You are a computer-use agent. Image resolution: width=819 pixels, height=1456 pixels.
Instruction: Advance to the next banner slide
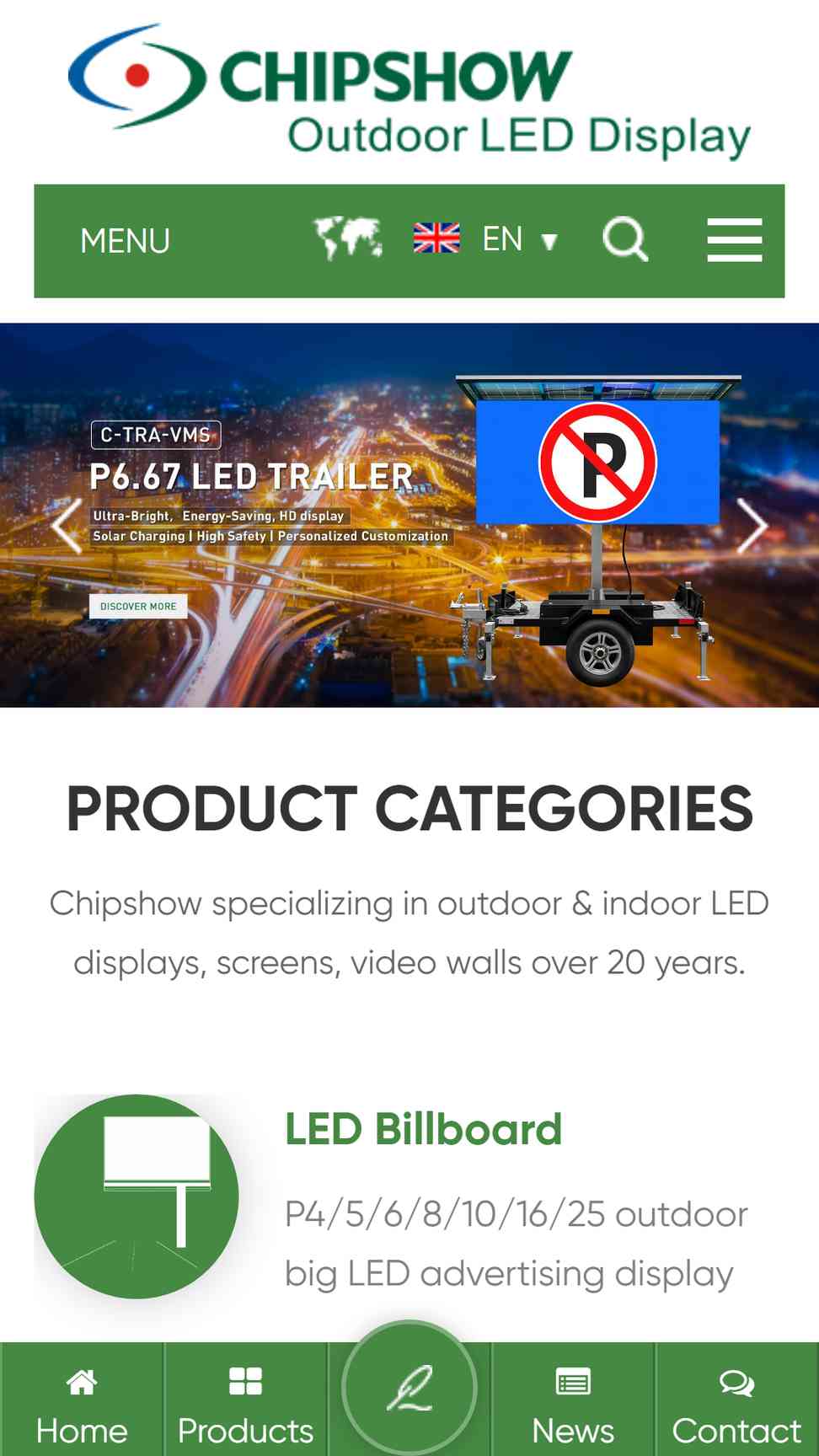point(752,525)
